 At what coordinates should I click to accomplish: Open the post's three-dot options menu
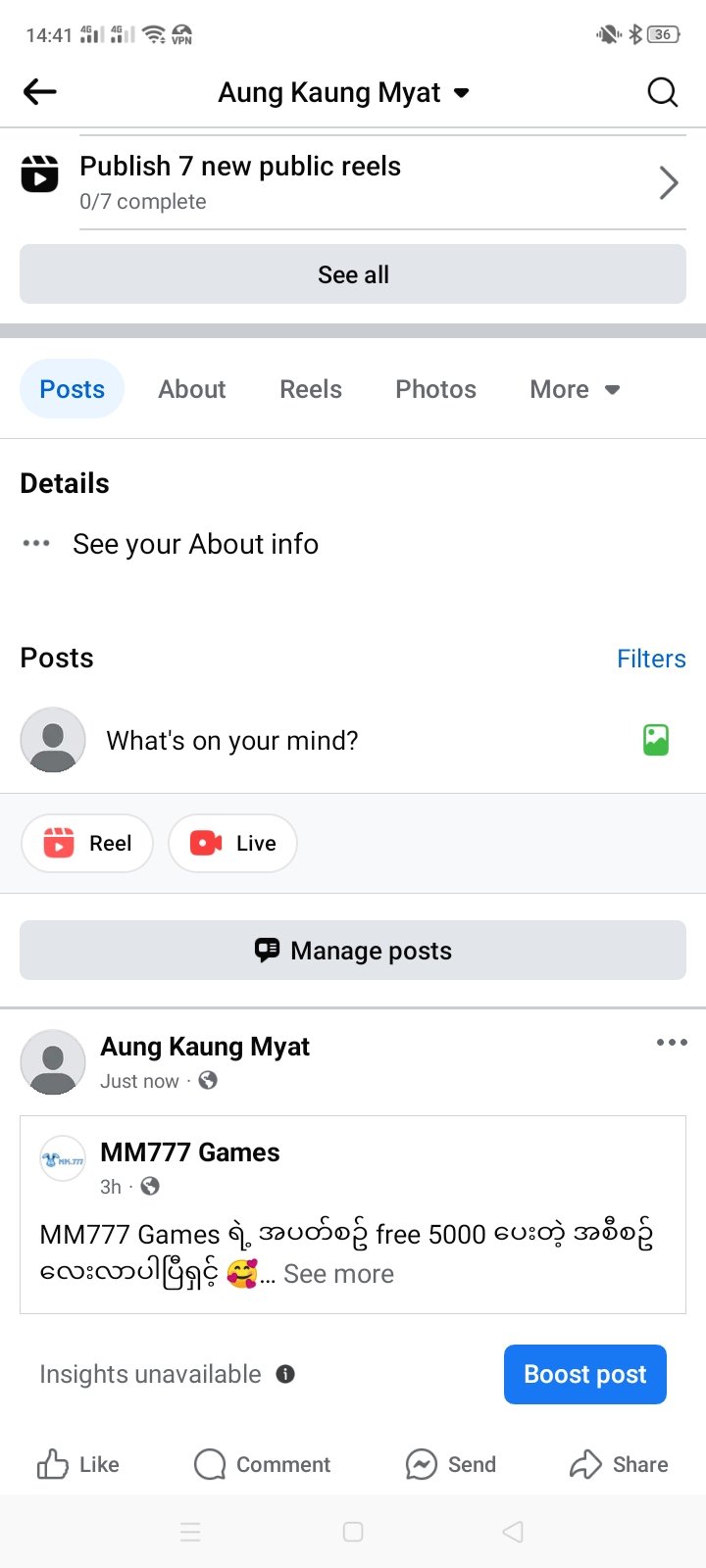tap(672, 1043)
